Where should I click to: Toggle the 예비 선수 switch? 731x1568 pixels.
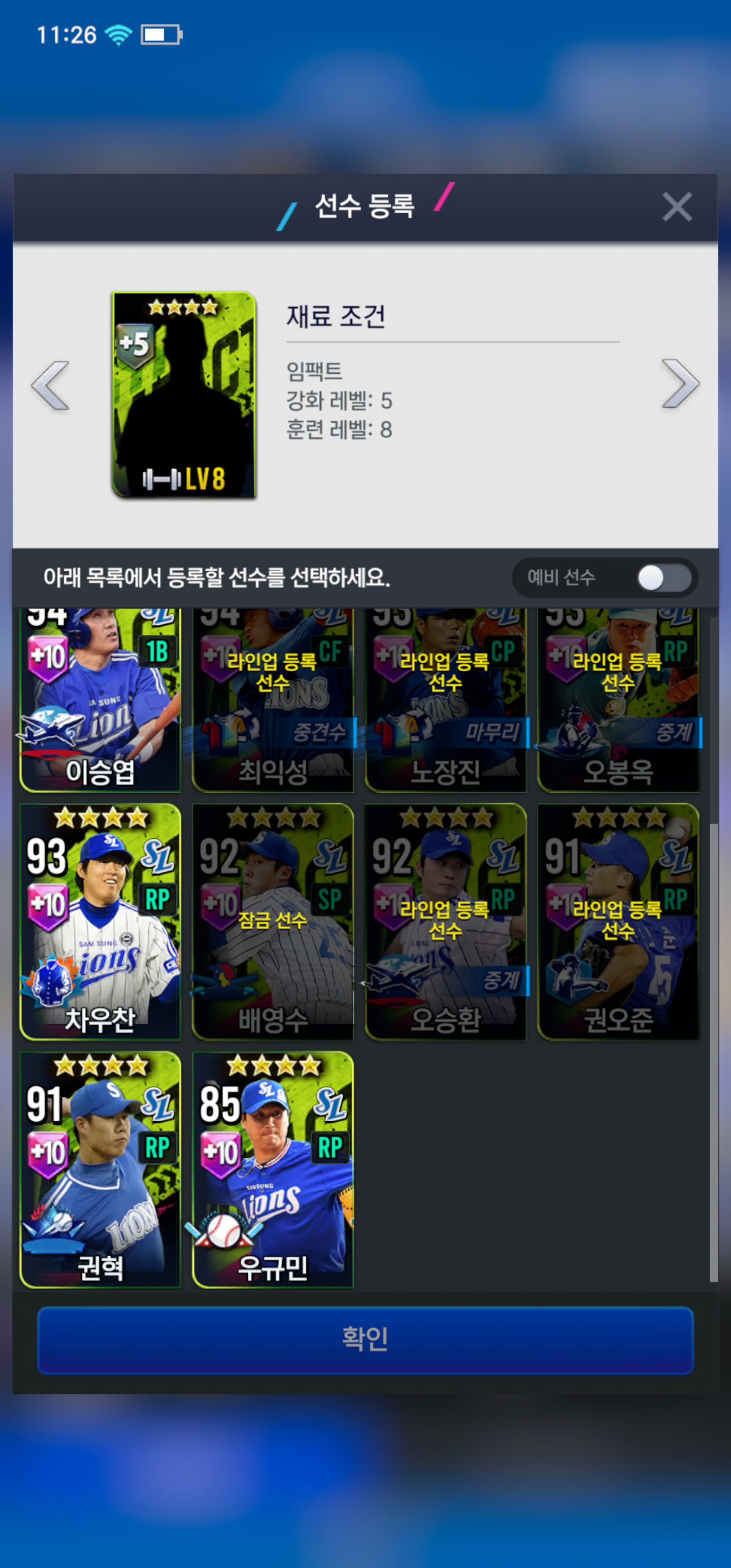(x=663, y=578)
